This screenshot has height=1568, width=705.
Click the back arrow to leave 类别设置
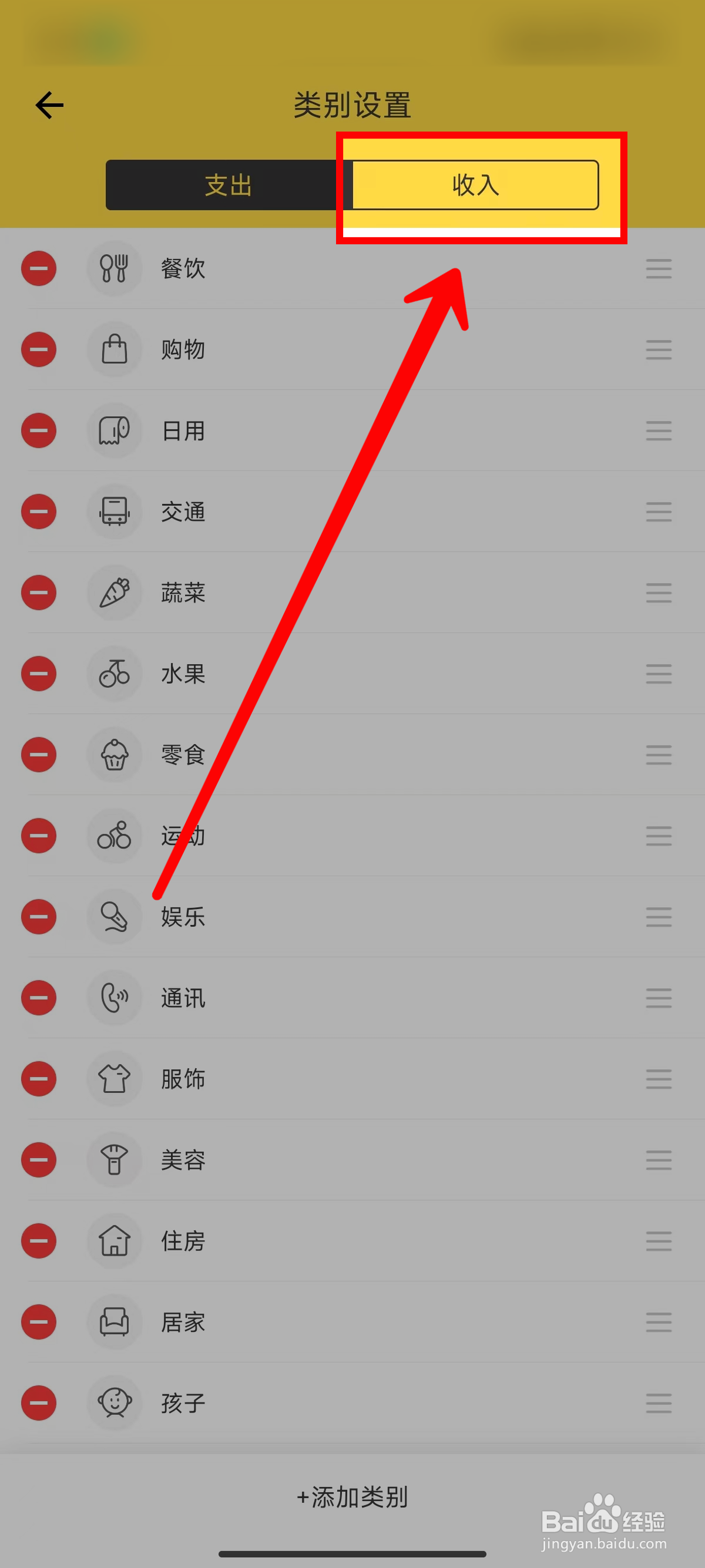click(x=49, y=105)
